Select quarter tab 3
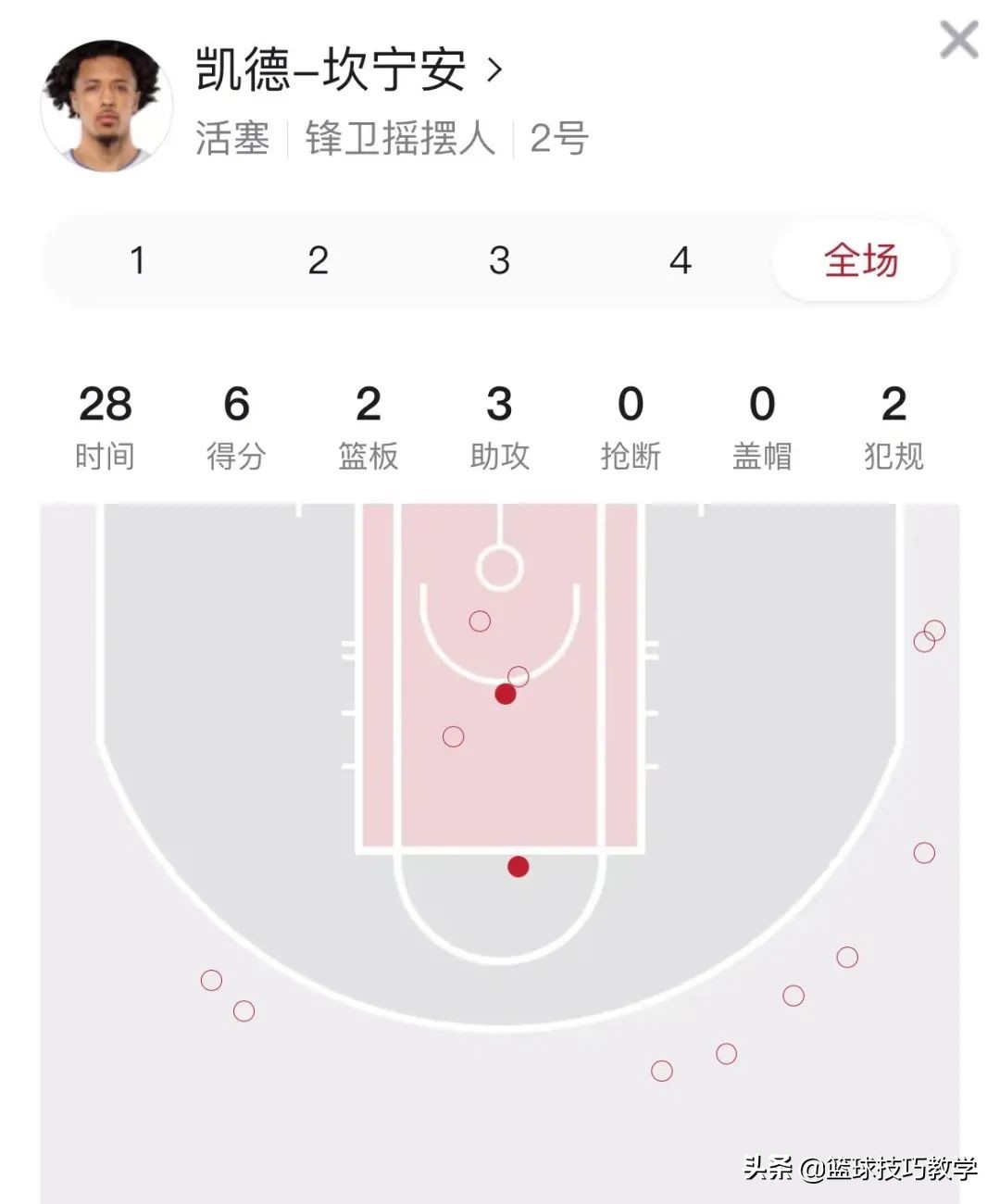Screen dimensions: 1000x1204 tap(499, 262)
